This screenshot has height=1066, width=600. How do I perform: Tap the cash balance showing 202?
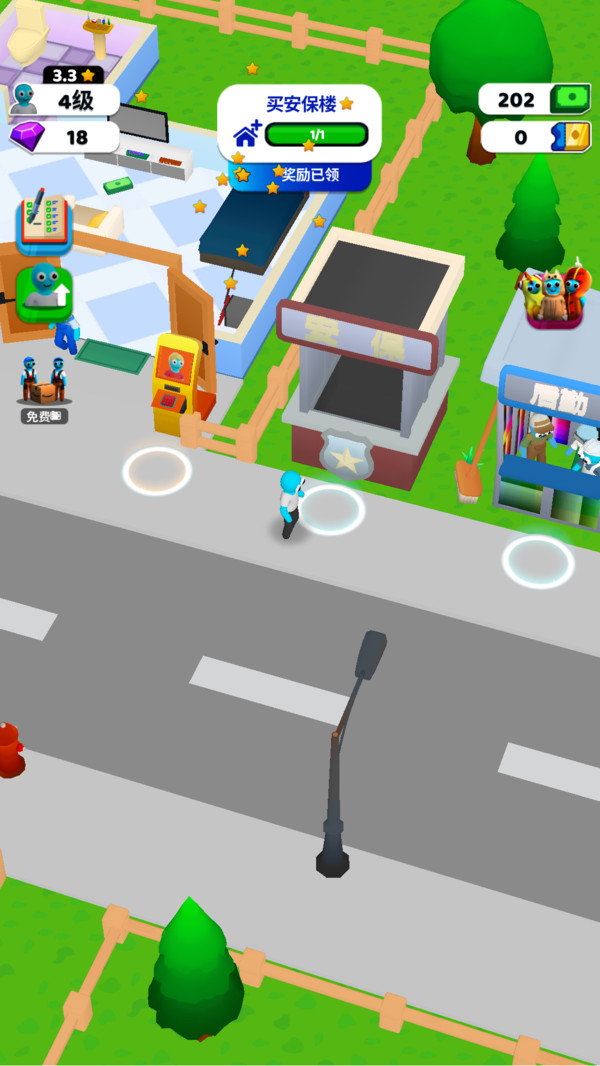coord(535,99)
